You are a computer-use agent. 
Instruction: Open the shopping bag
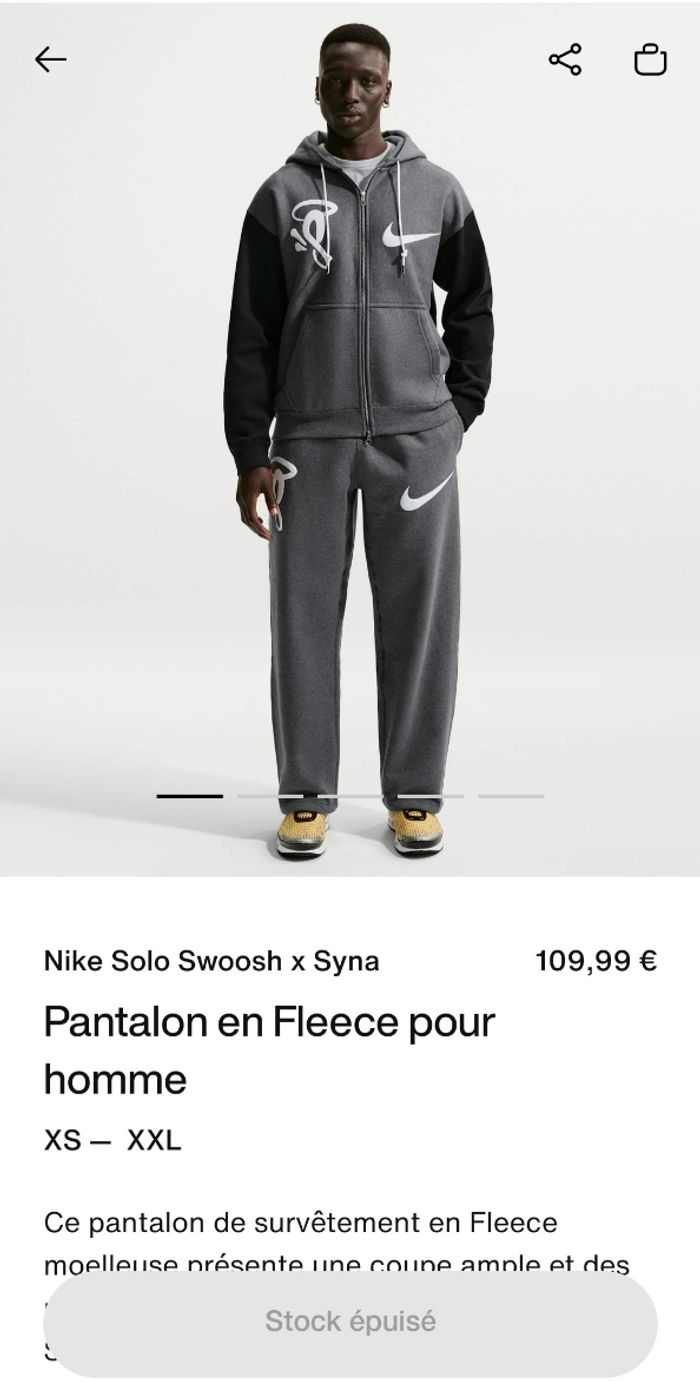tap(650, 60)
